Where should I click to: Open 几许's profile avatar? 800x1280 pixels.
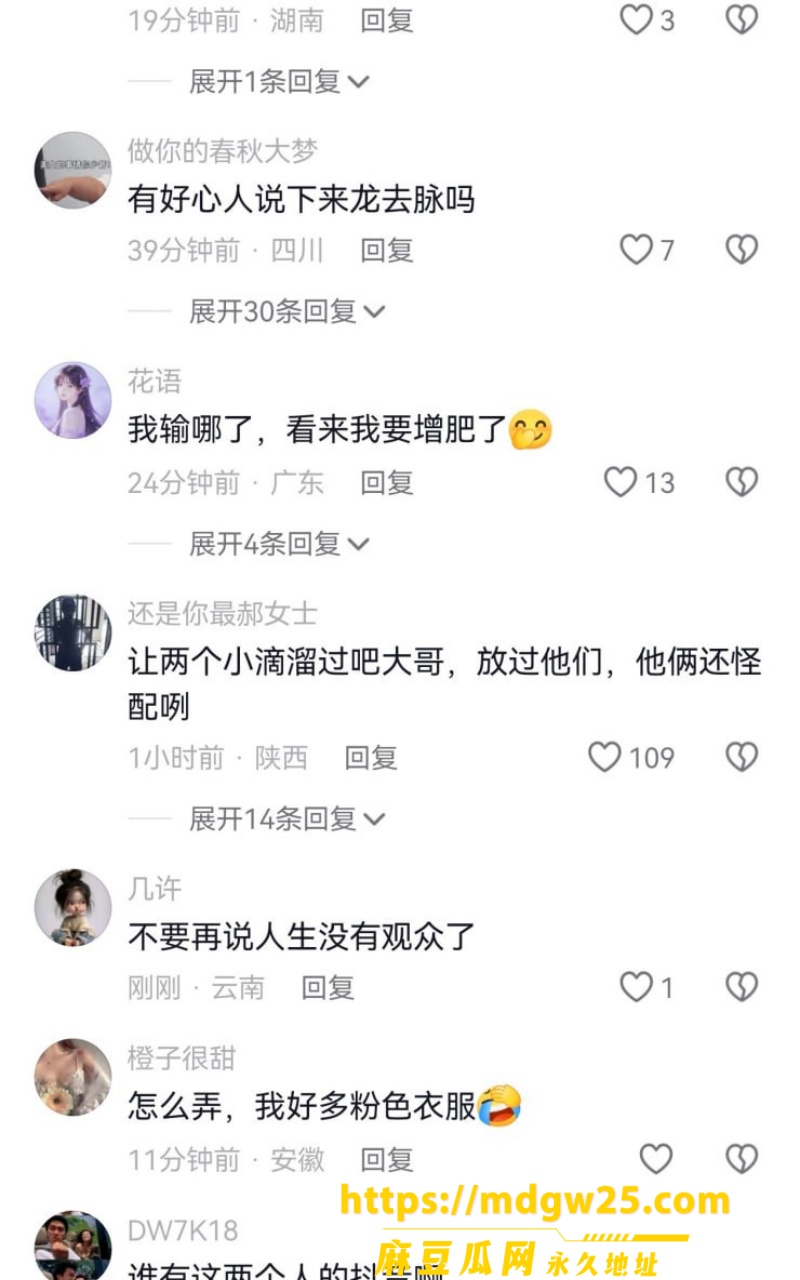pyautogui.click(x=73, y=907)
